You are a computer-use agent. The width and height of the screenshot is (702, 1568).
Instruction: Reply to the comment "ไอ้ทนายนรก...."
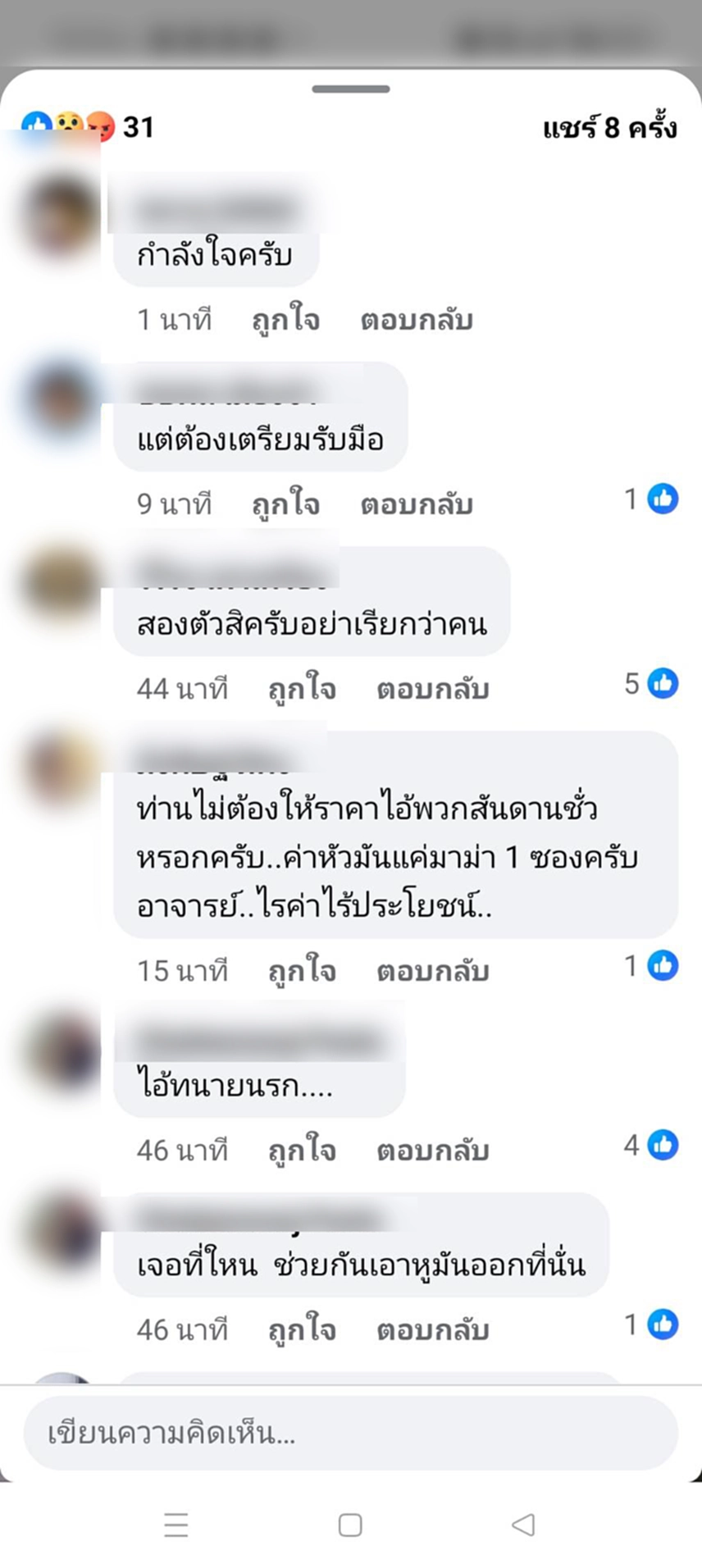[x=432, y=1150]
